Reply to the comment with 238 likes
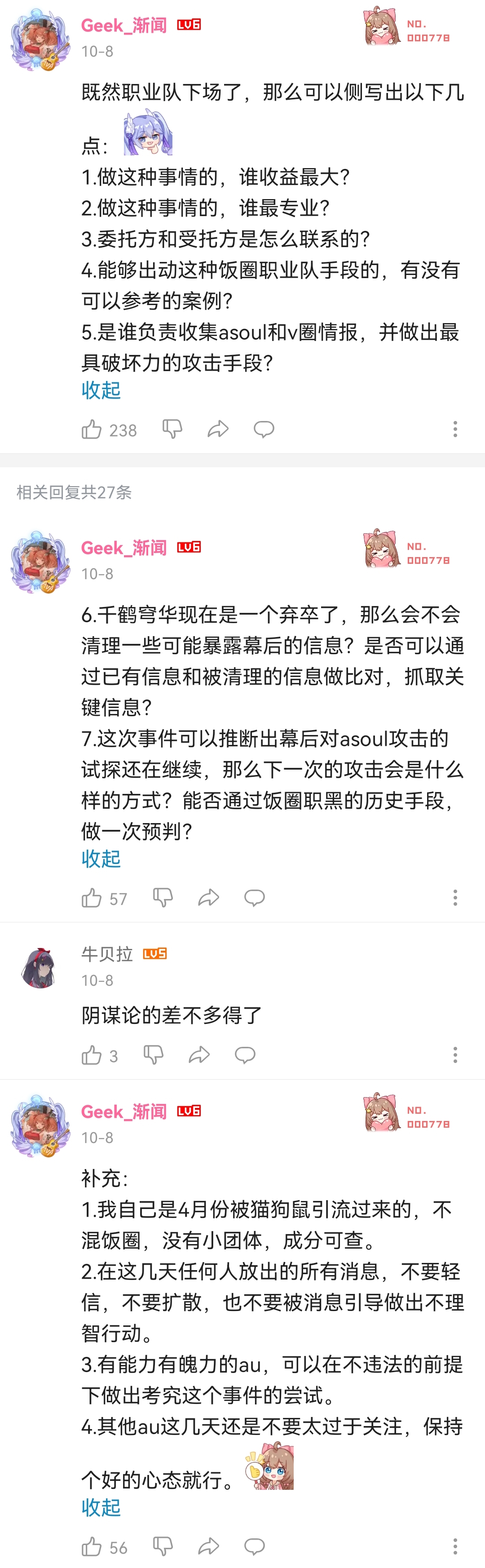This screenshot has height=1568, width=485. 264,429
